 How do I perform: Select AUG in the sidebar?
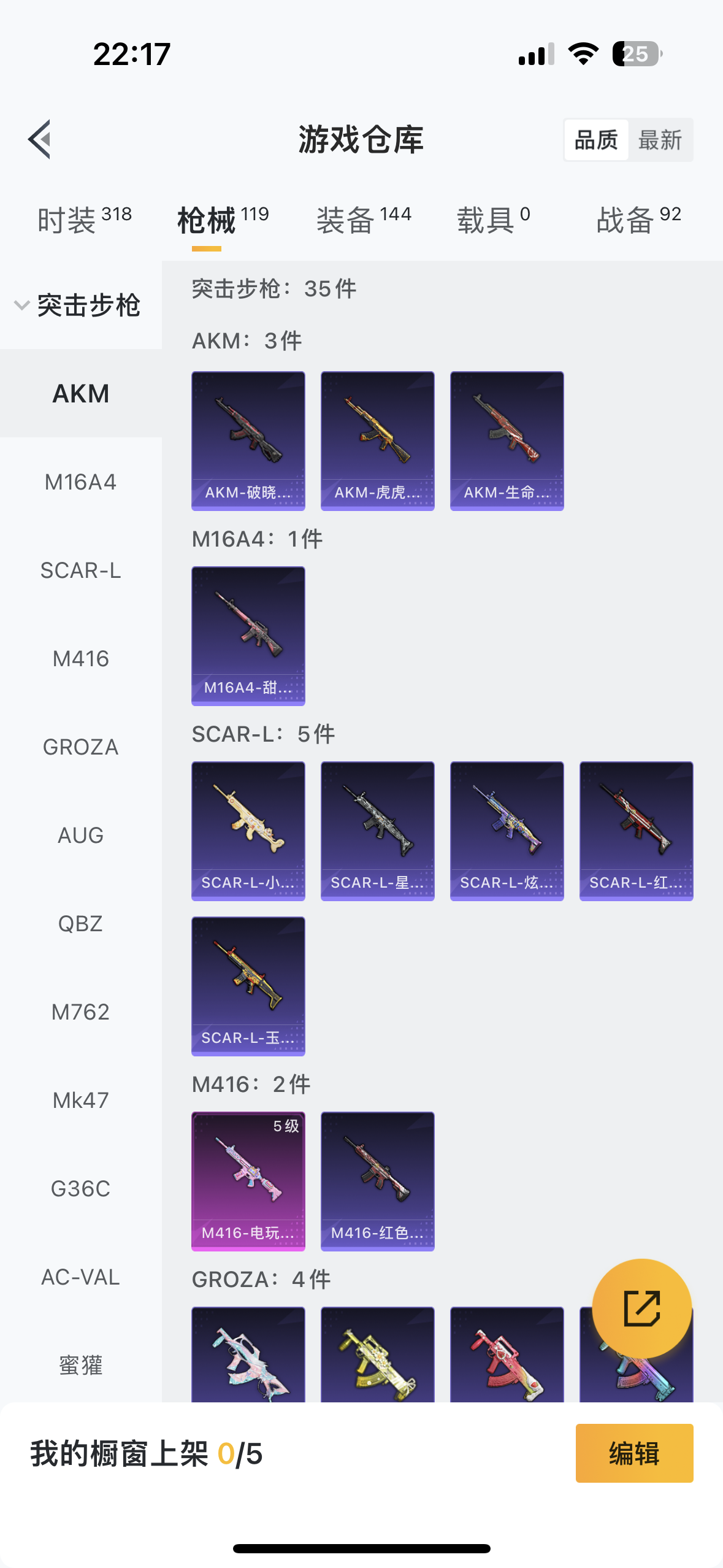tap(80, 836)
